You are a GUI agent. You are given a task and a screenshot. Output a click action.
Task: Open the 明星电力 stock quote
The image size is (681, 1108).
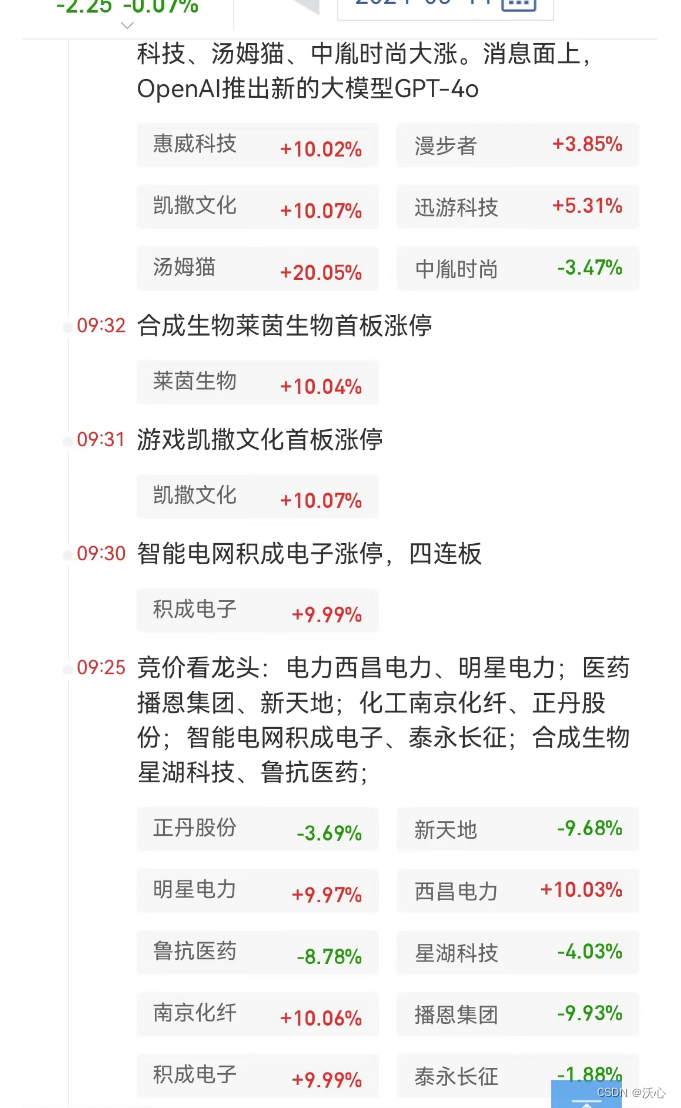coord(258,890)
